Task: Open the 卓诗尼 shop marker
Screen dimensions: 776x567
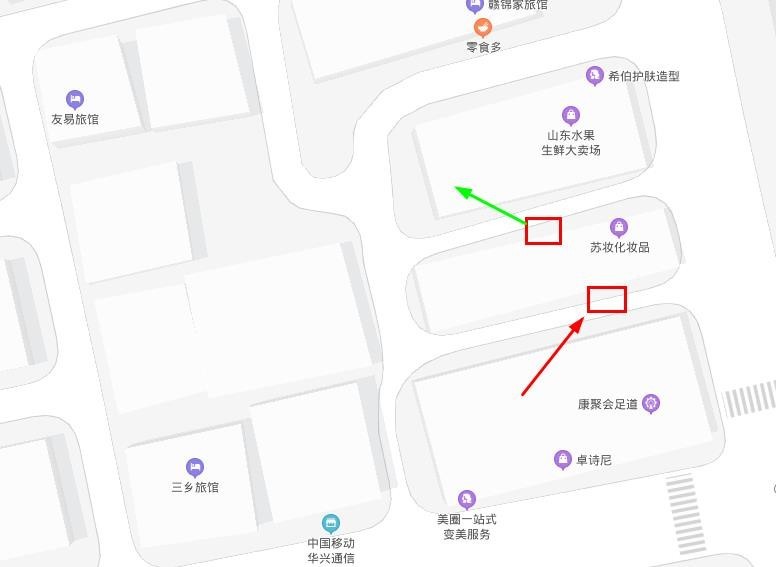Action: [x=562, y=459]
